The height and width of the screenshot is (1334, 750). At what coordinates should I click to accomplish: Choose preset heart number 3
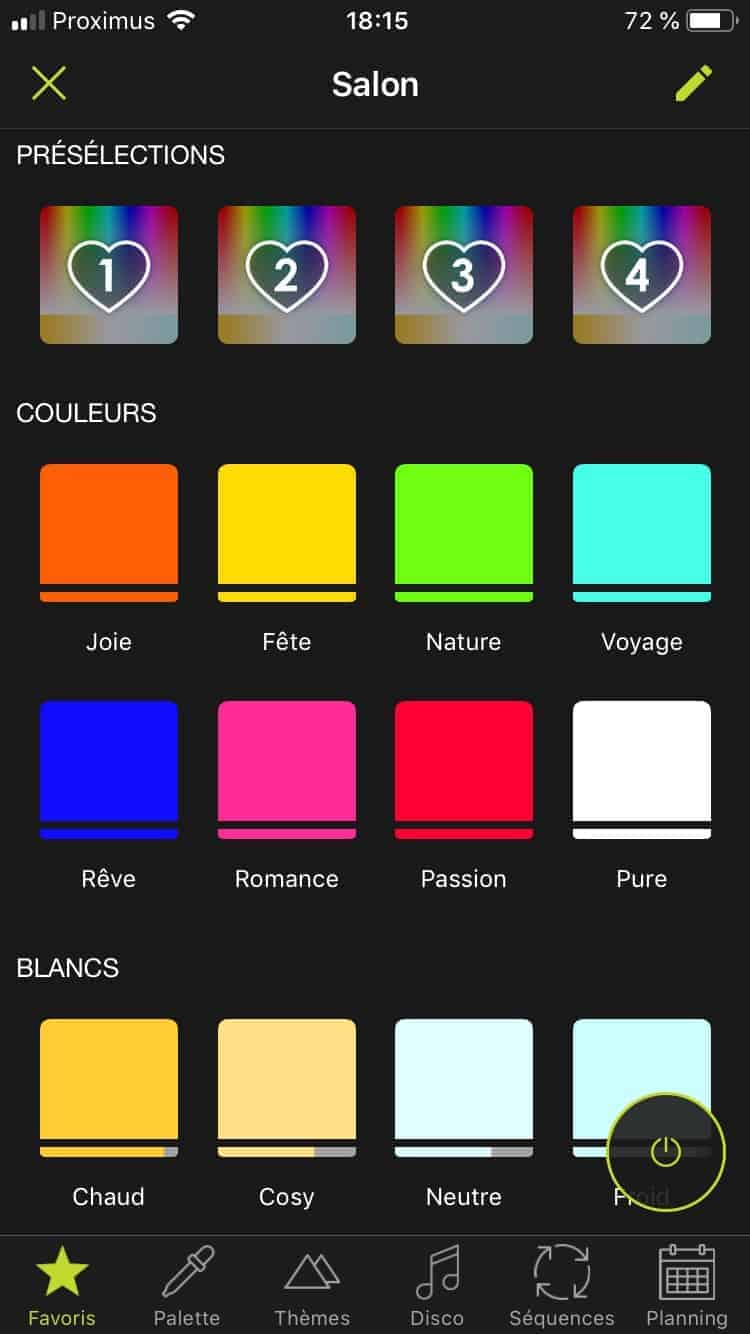tap(464, 275)
